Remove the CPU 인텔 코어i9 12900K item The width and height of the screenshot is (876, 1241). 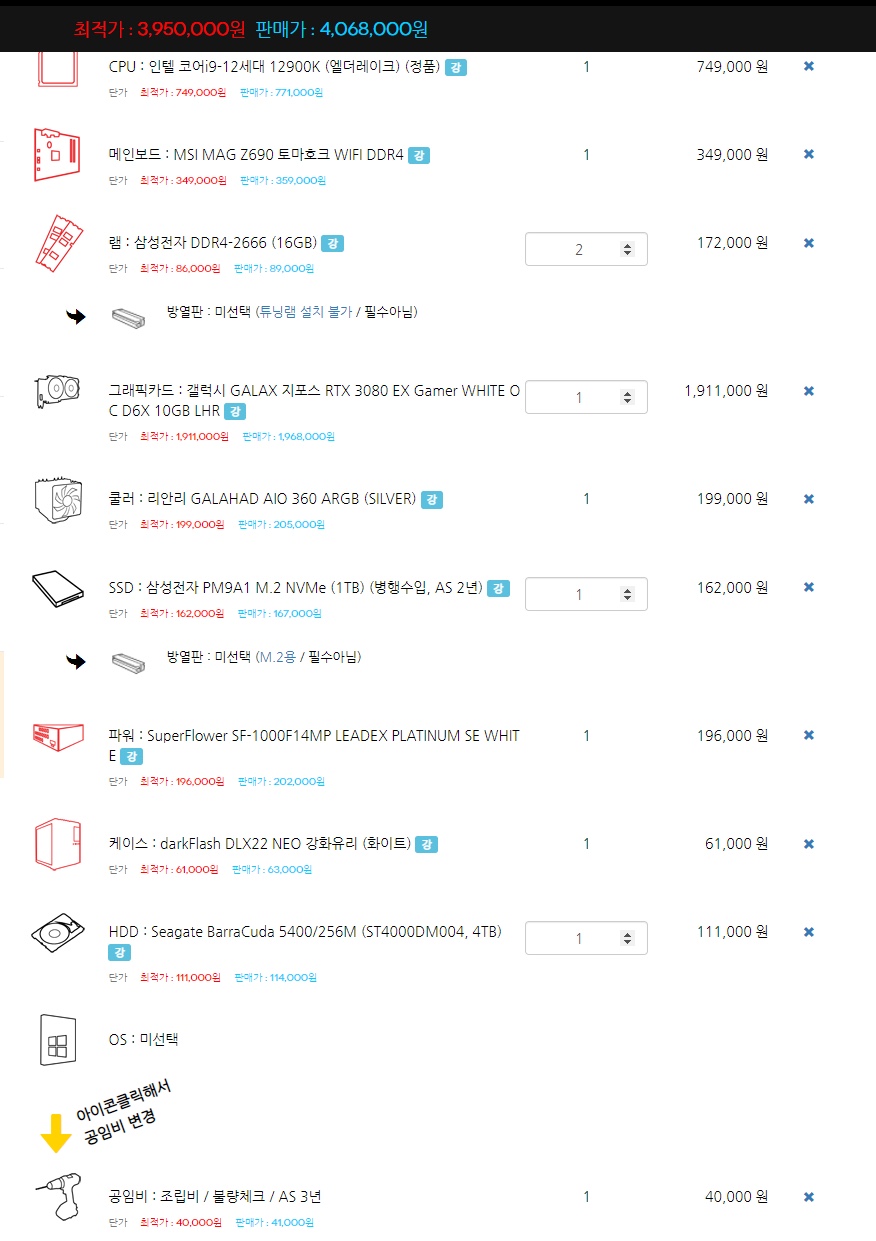coord(809,66)
